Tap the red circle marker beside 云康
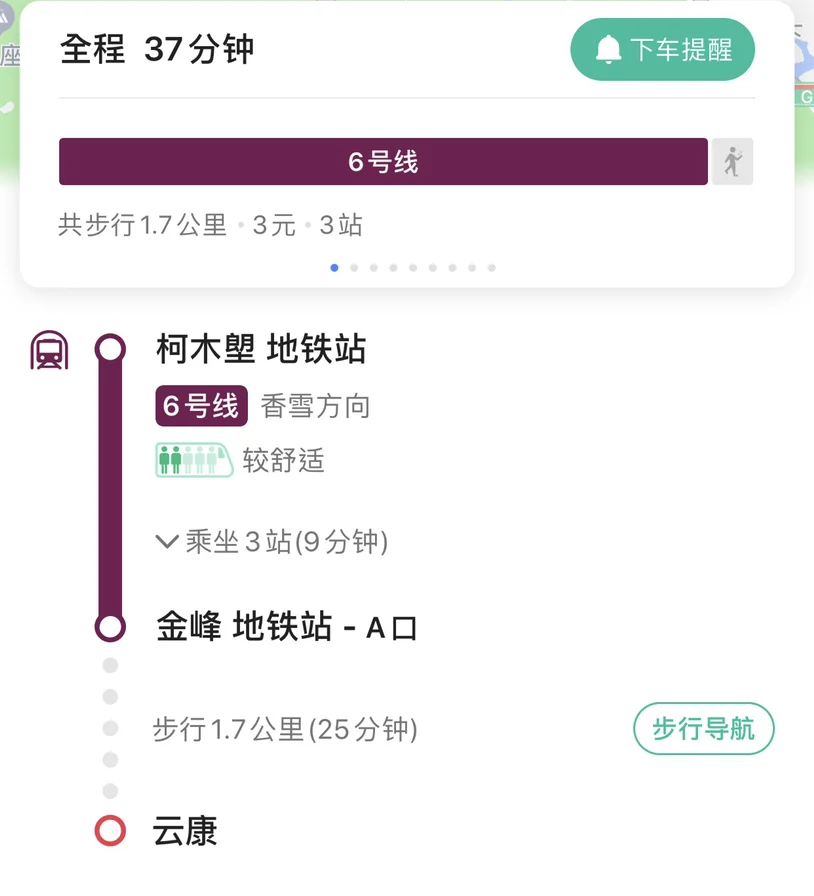The height and width of the screenshot is (896, 814). (x=108, y=831)
